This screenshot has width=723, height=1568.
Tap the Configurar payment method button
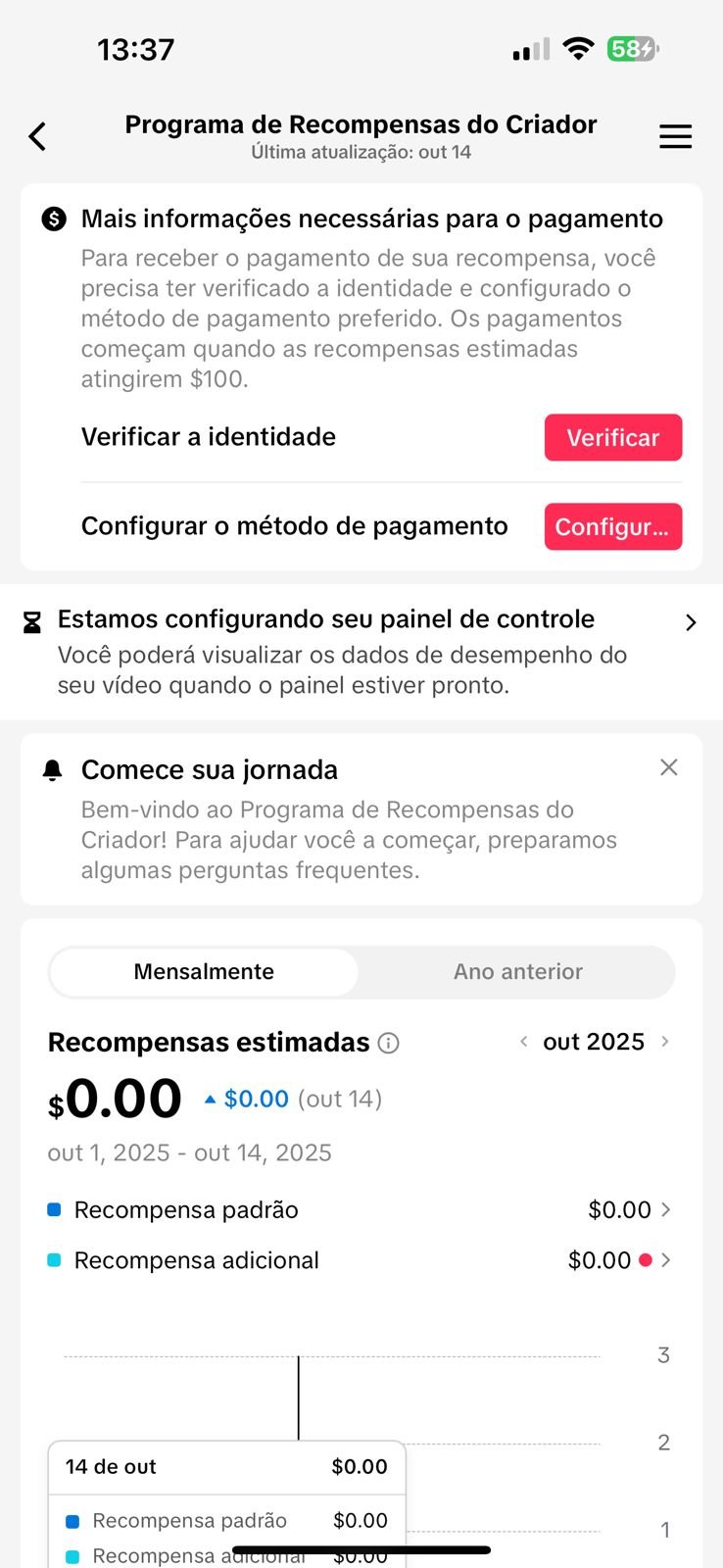coord(612,526)
